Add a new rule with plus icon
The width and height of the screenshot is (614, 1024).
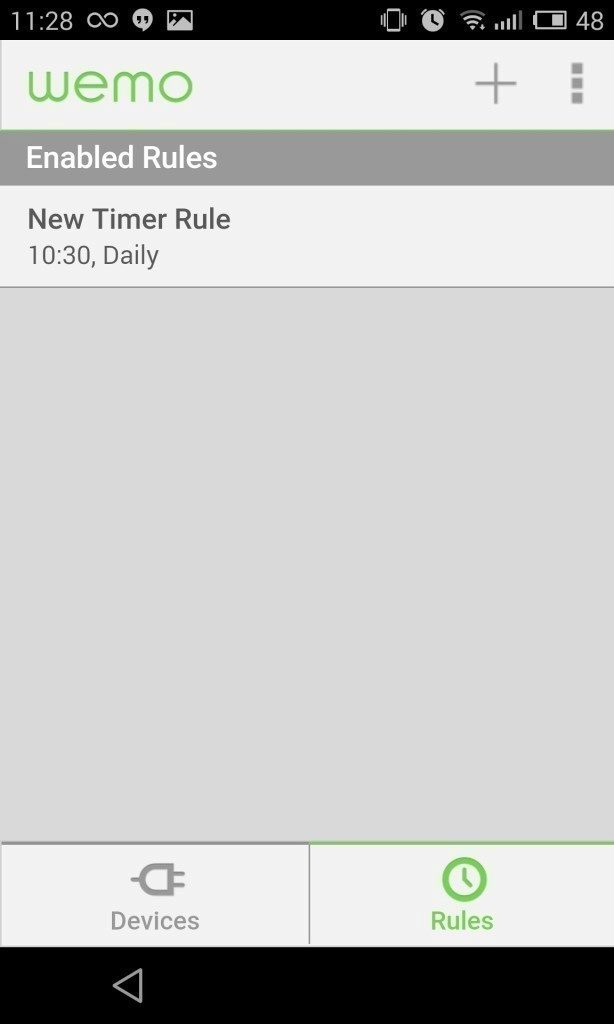pyautogui.click(x=495, y=84)
